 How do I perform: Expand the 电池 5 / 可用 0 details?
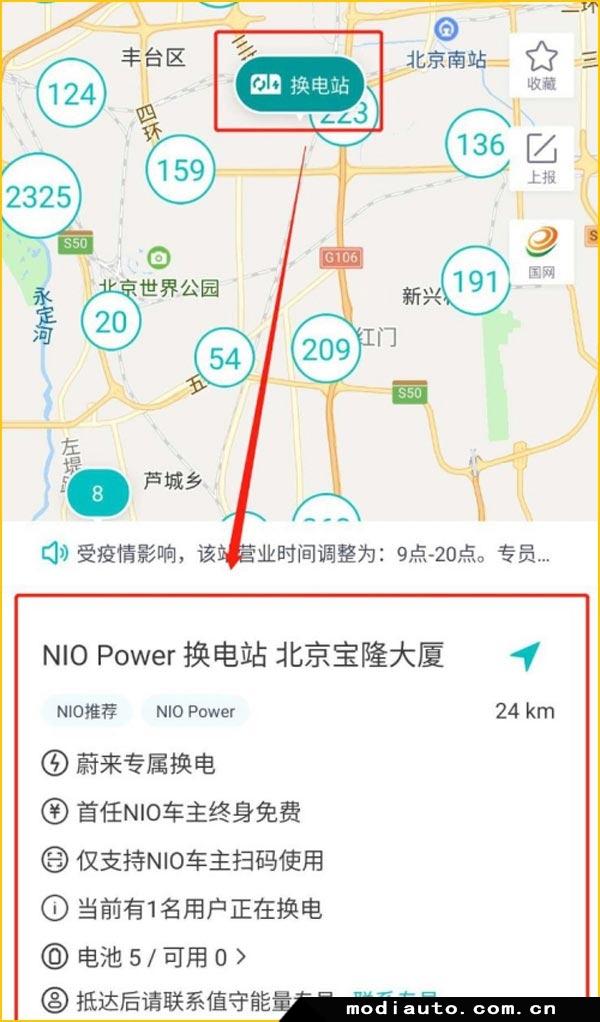(160, 957)
